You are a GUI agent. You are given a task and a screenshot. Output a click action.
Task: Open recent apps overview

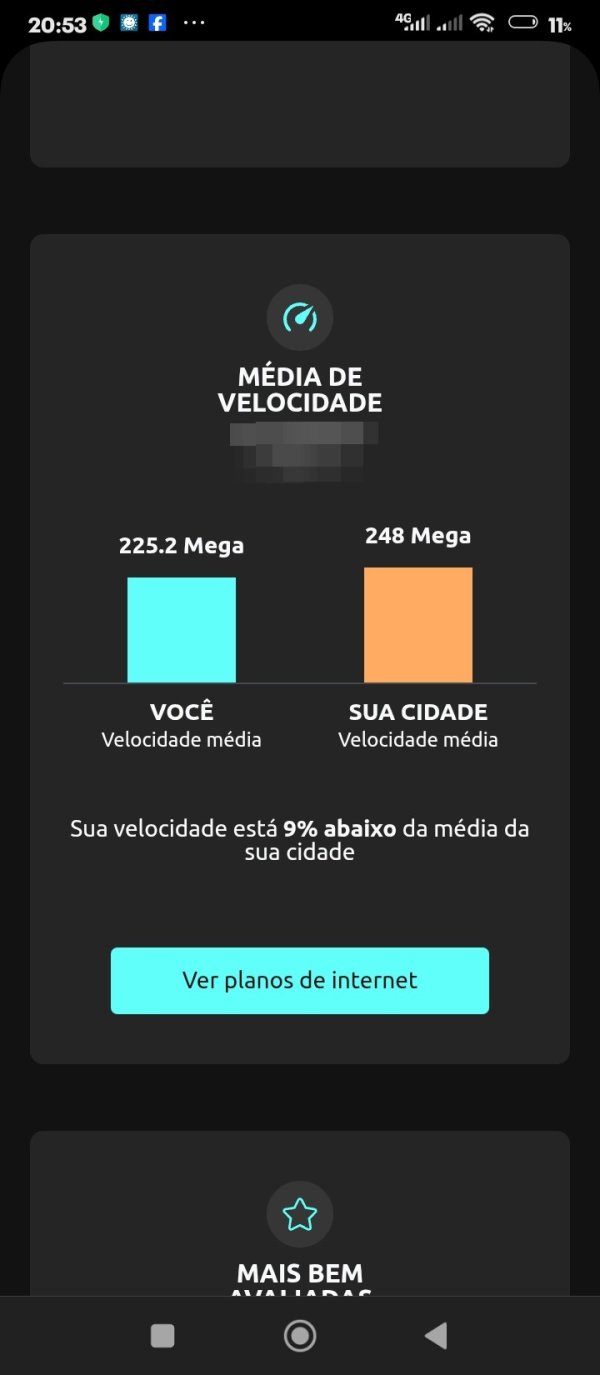(x=162, y=1336)
